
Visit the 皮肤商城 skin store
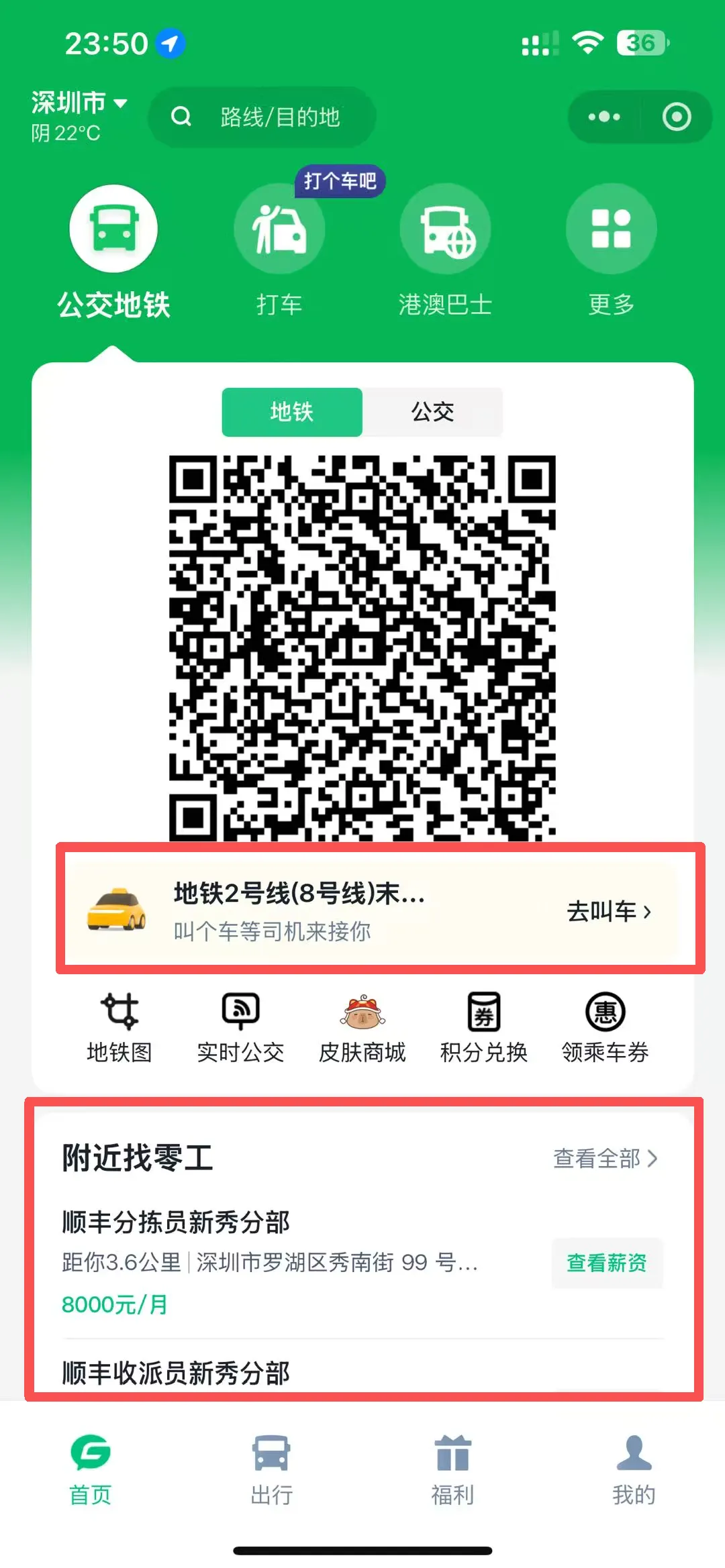tap(362, 1027)
